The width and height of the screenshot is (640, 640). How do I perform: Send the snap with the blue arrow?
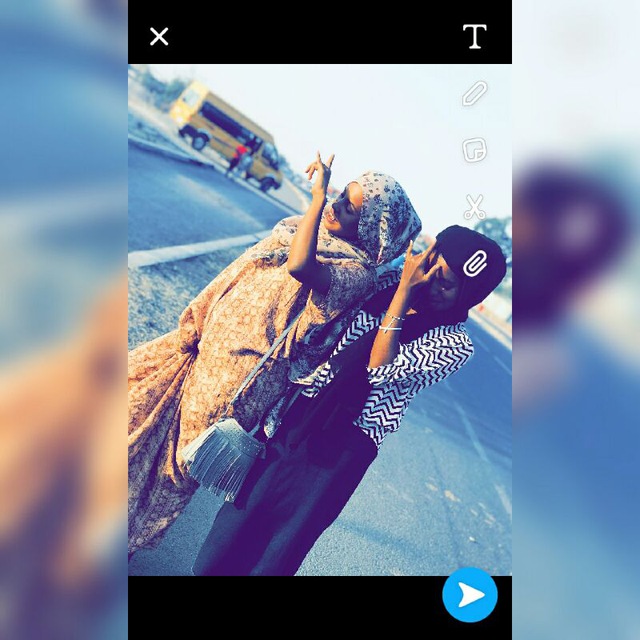470,595
